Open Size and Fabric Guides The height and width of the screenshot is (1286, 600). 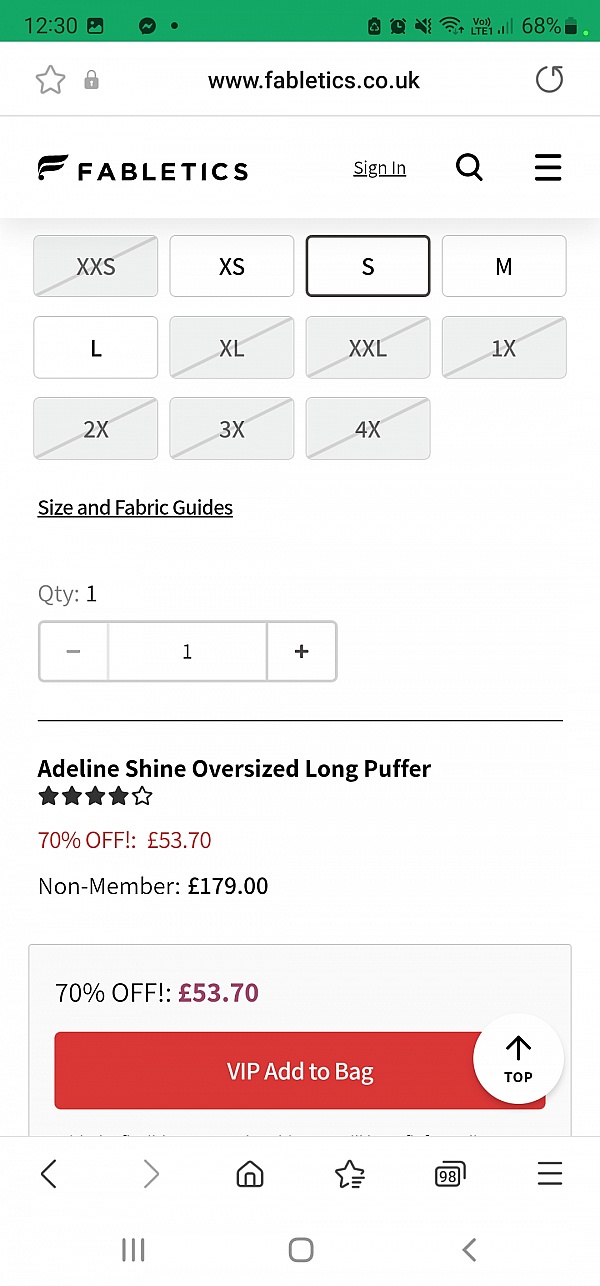135,508
